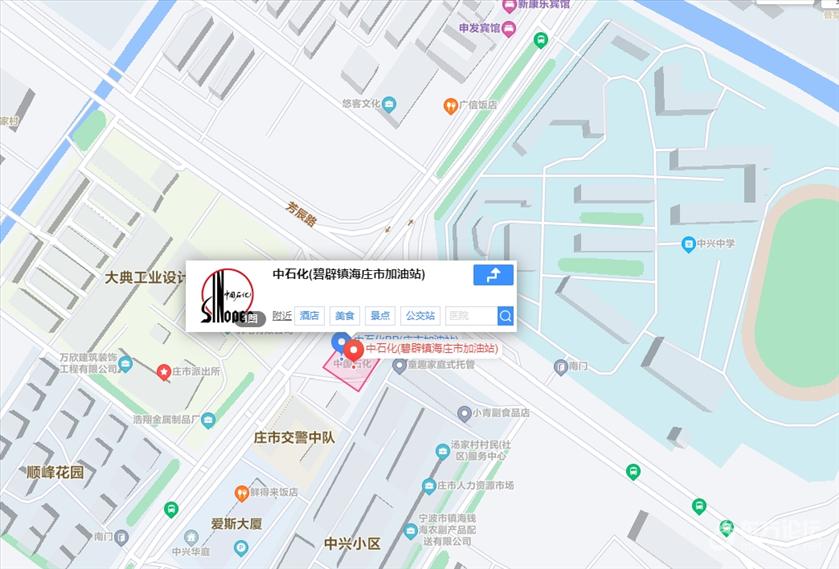Select the 鲜得来饭店 restaurant marker
Viewport: 839px width, 569px height.
[241, 492]
